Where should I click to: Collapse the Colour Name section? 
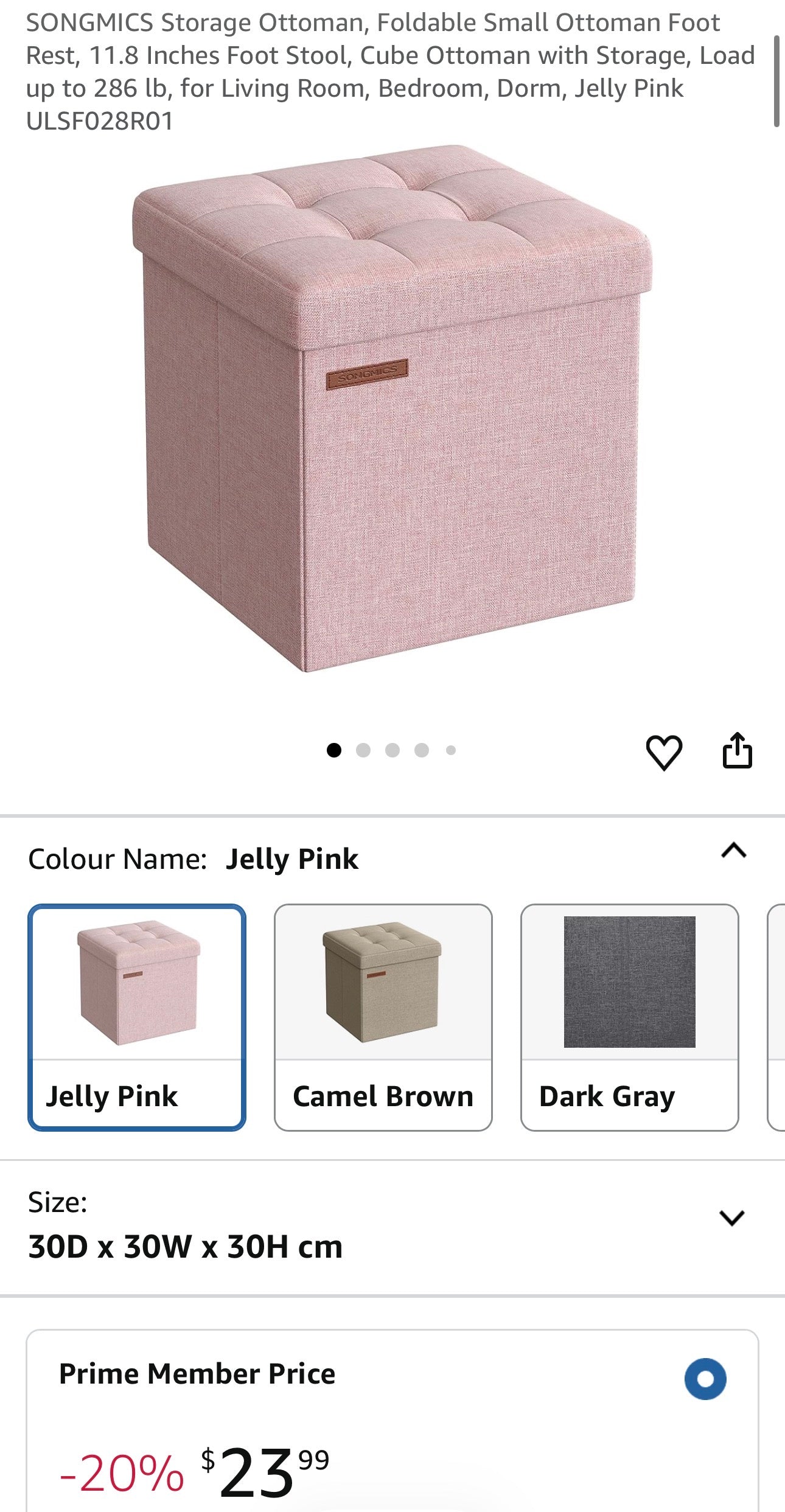pyautogui.click(x=733, y=850)
